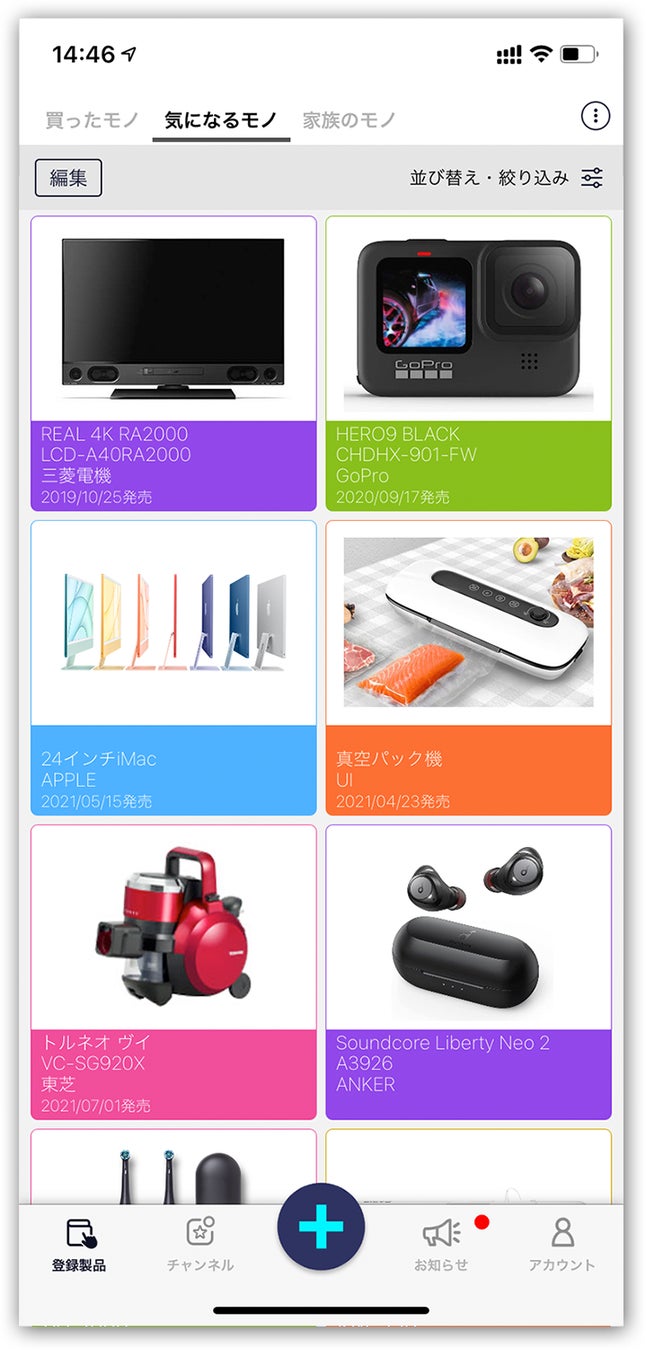Select the 気になるモノ tab
Image resolution: width=646 pixels, height=1350 pixels.
[221, 120]
